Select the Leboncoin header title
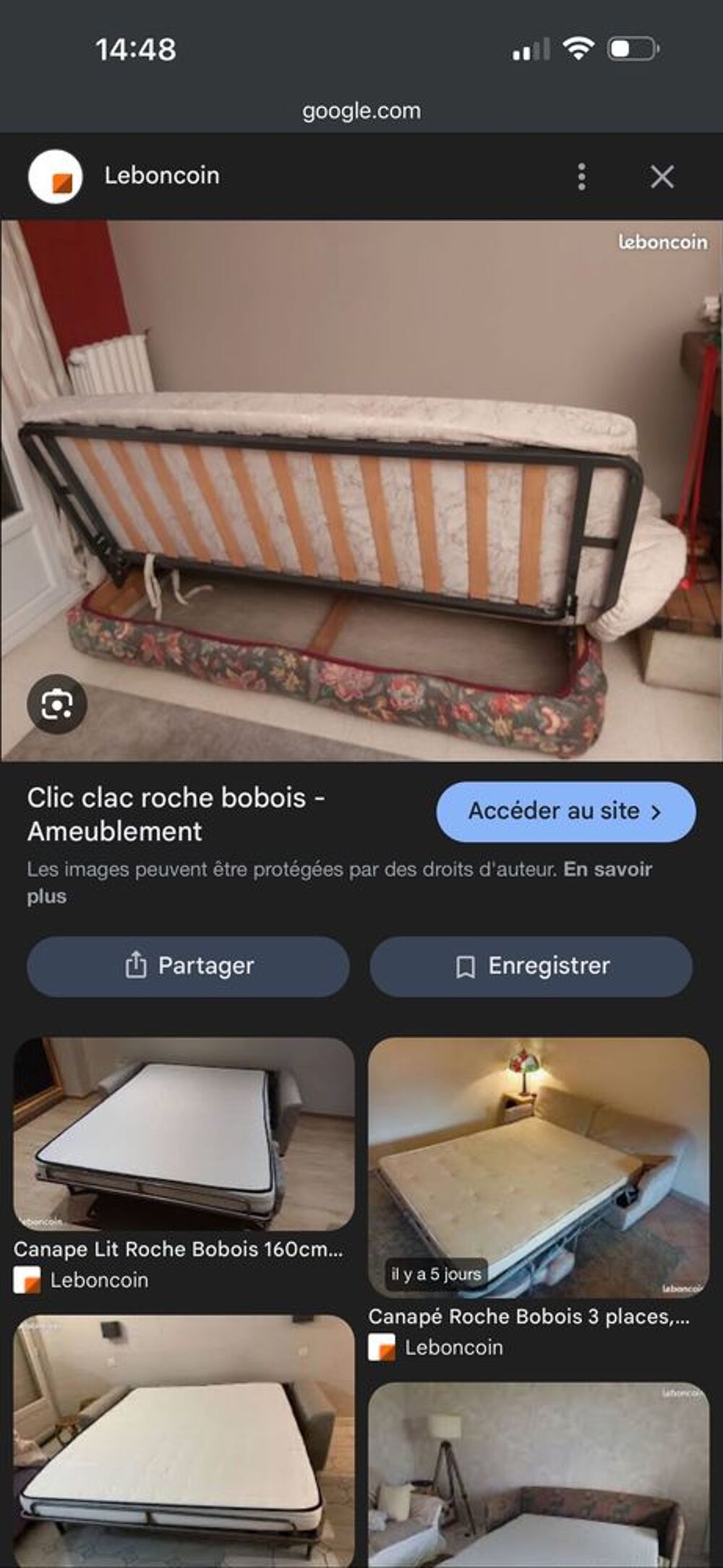The image size is (723, 1568). click(161, 175)
